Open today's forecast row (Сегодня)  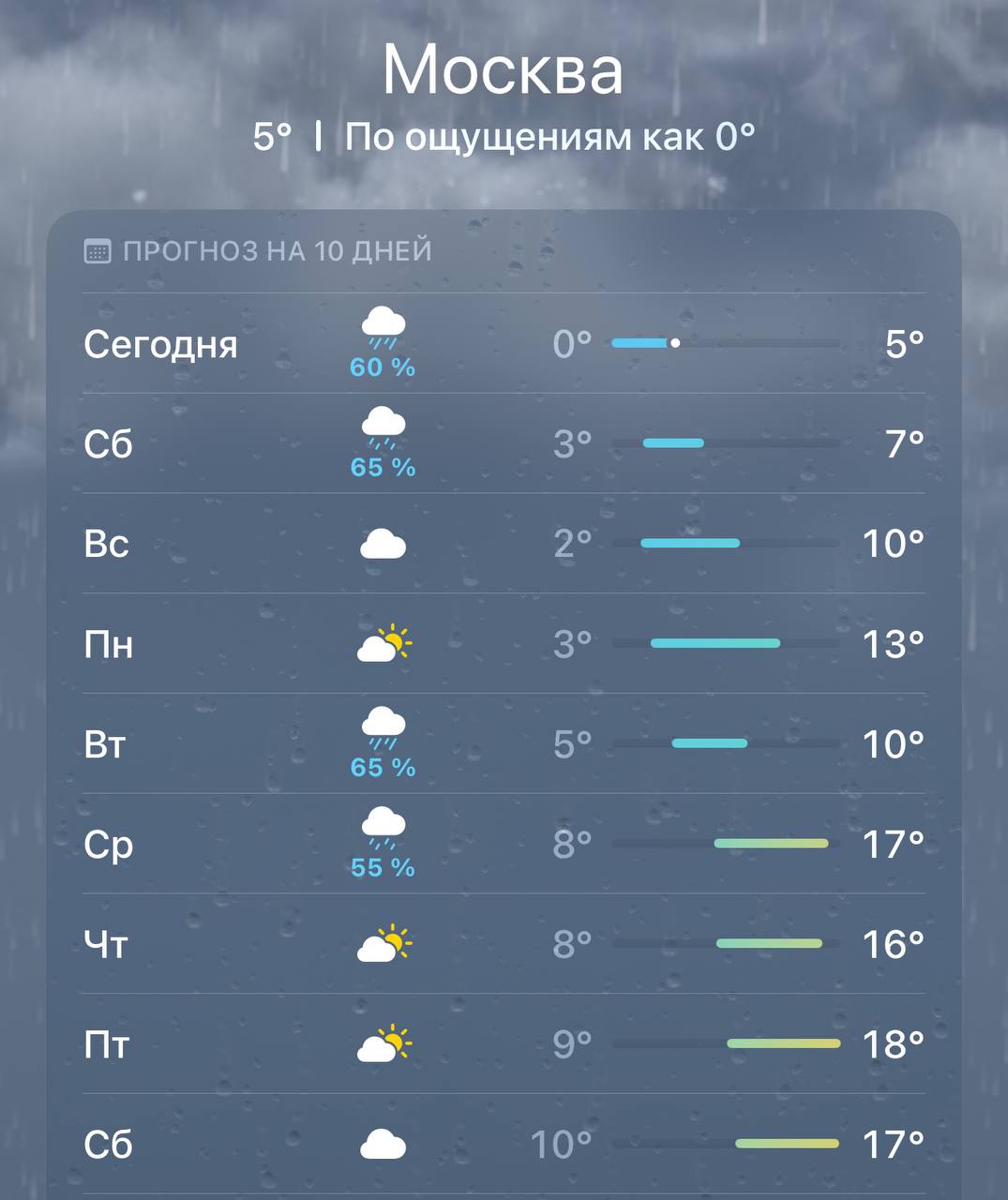504,344
